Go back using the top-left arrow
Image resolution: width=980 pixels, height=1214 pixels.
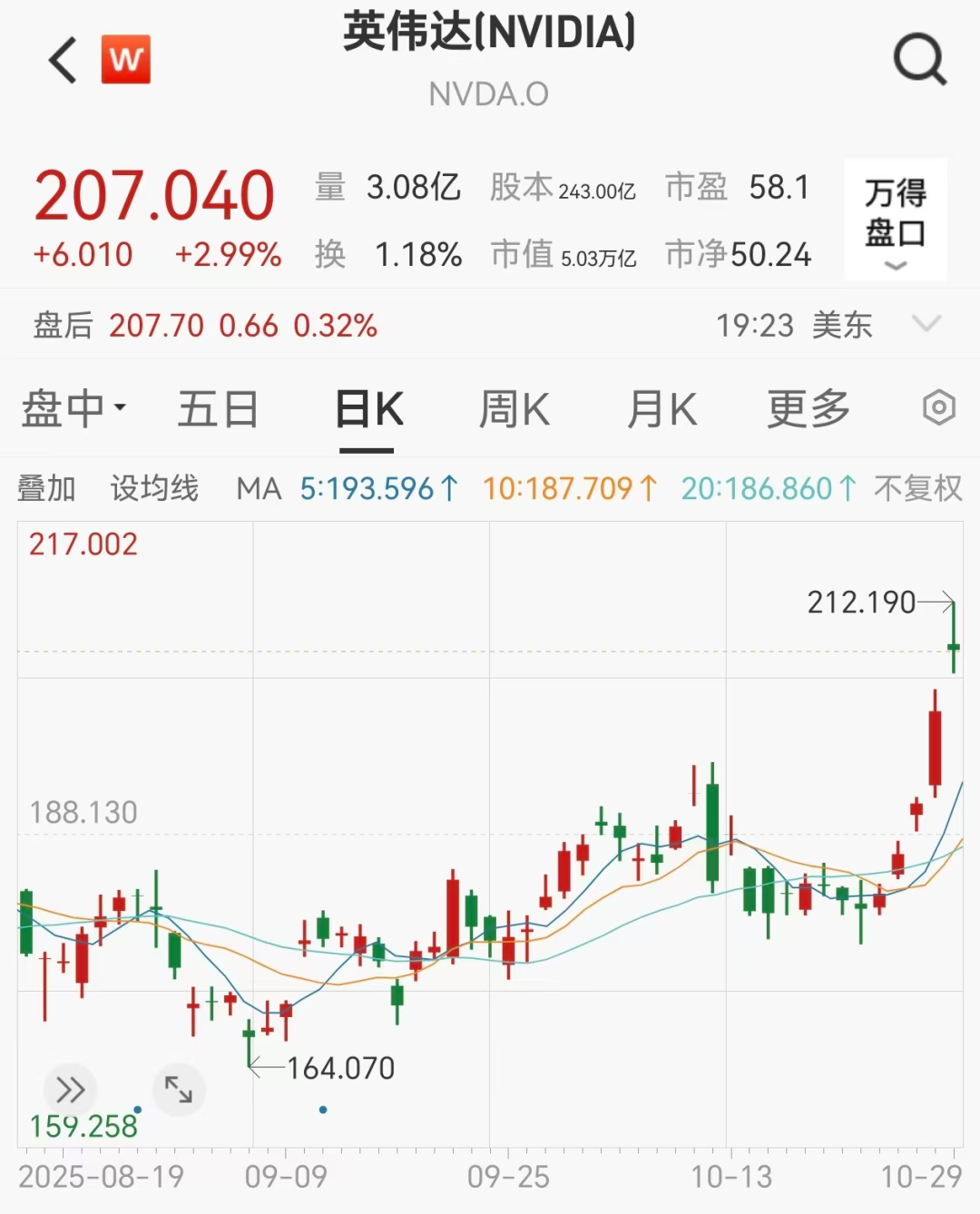point(64,61)
